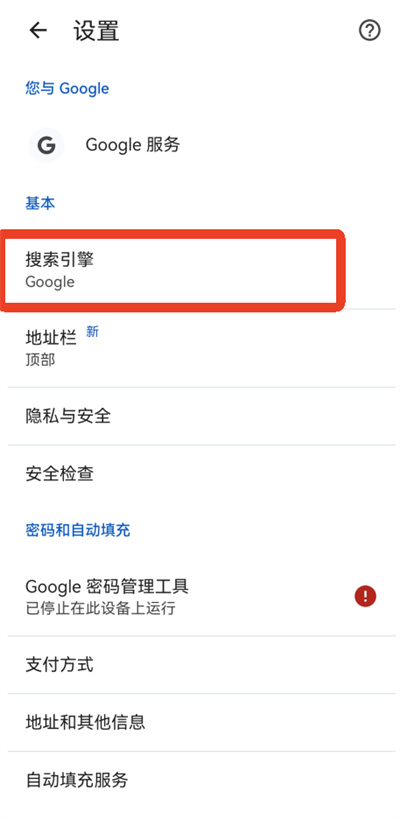Open 地址和其他信息
This screenshot has width=400, height=819.
pyautogui.click(x=200, y=722)
